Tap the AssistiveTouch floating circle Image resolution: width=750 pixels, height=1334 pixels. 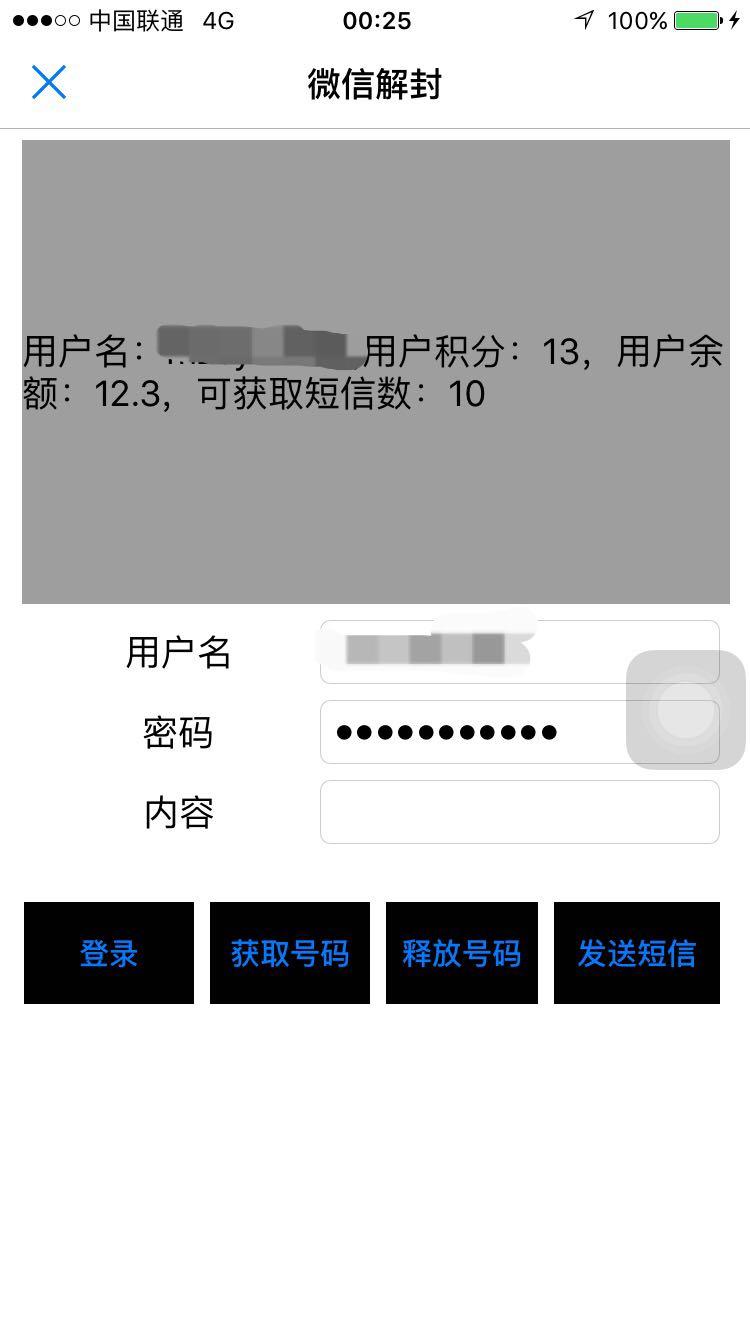(684, 714)
